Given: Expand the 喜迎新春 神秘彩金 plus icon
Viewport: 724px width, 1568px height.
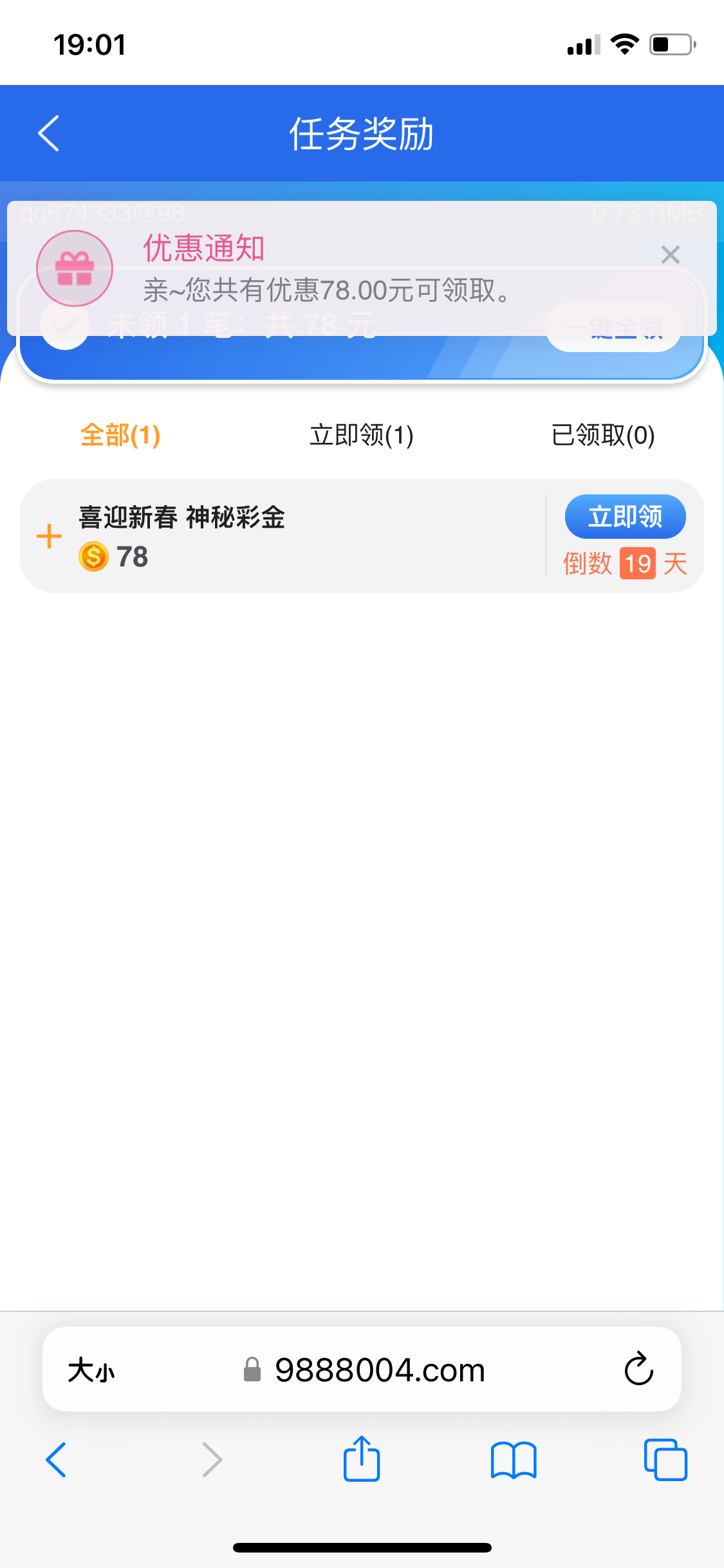Looking at the screenshot, I should [50, 536].
